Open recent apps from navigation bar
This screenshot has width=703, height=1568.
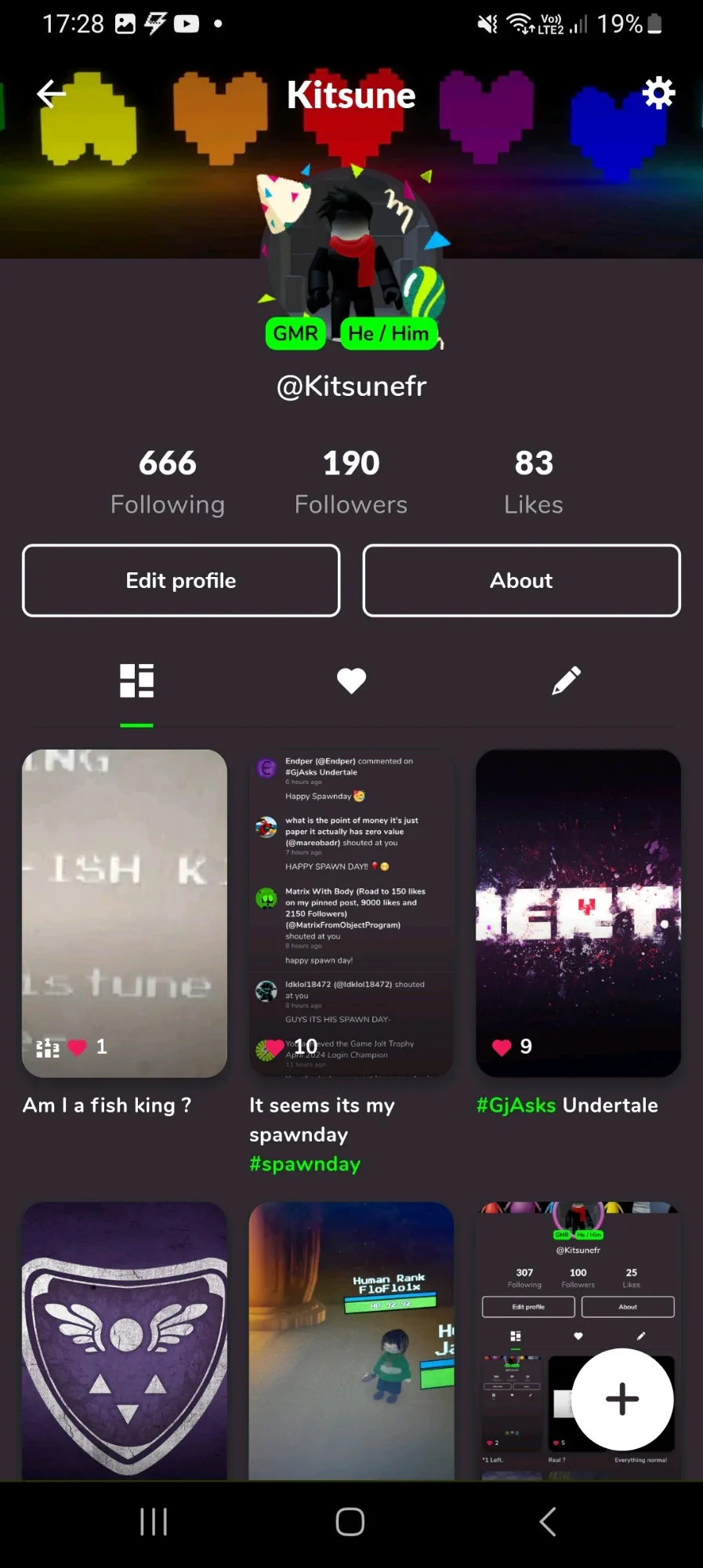coord(154,1522)
